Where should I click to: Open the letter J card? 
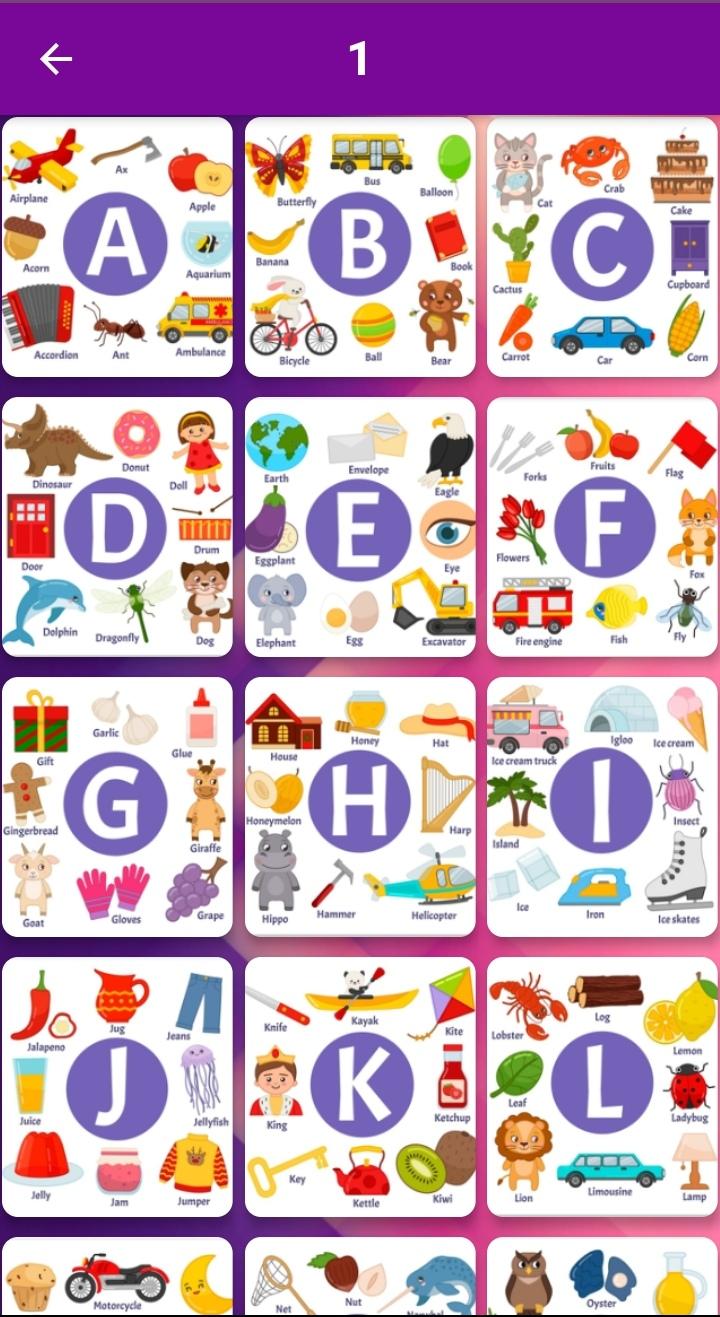coord(117,1087)
